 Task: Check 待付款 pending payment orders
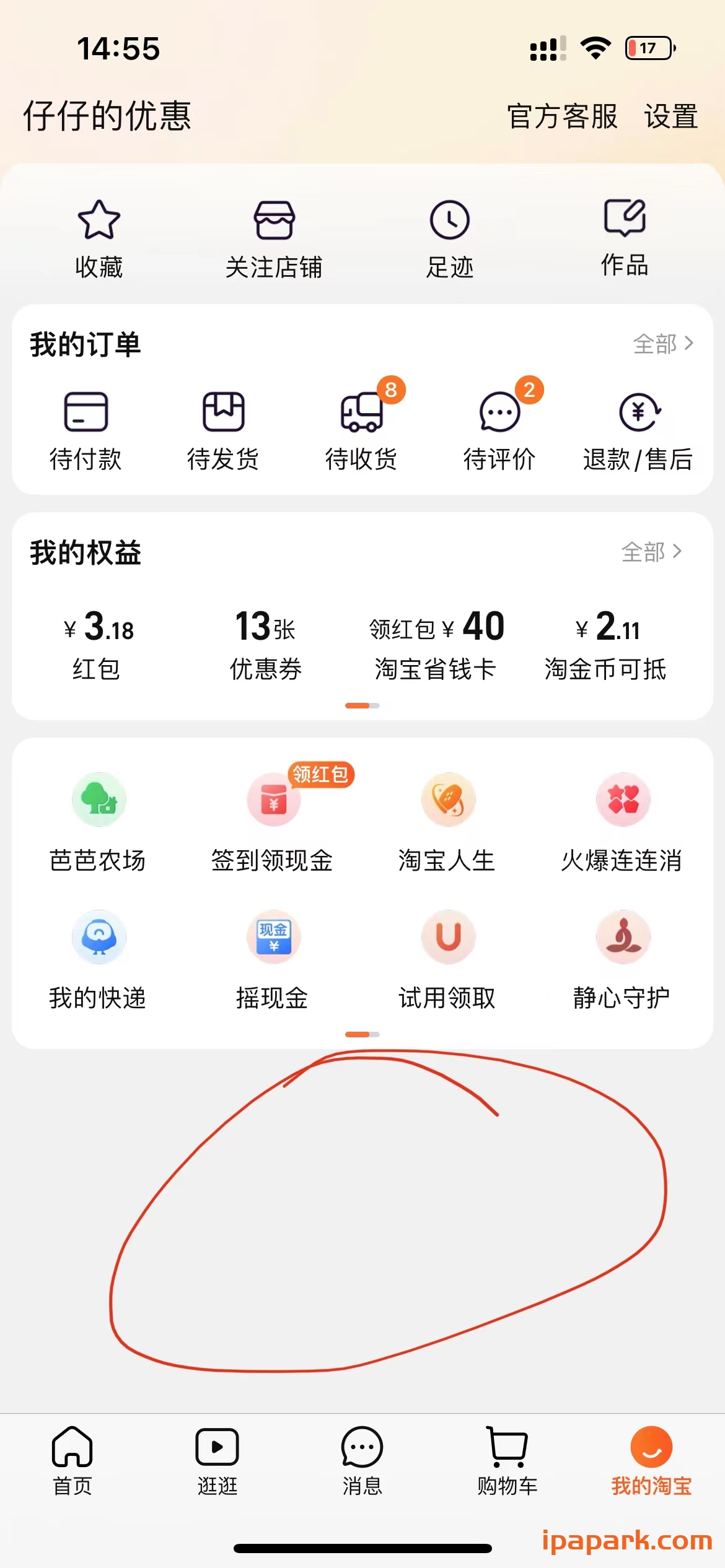(87, 427)
